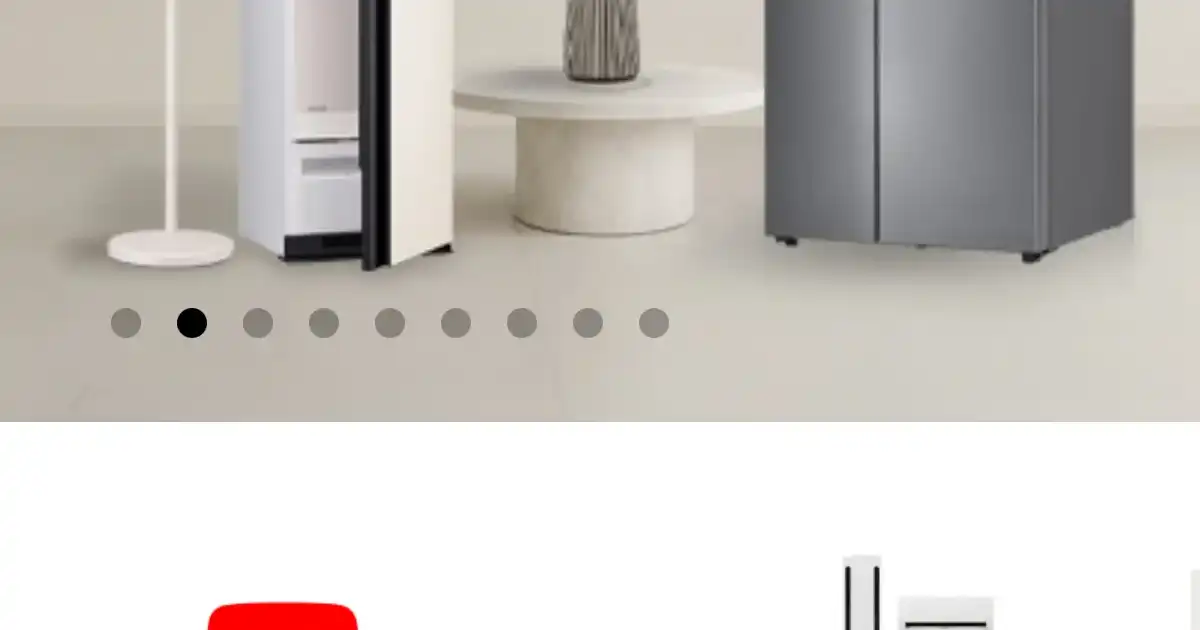
Task: Go to the fourth carousel slide dot
Action: coord(324,323)
